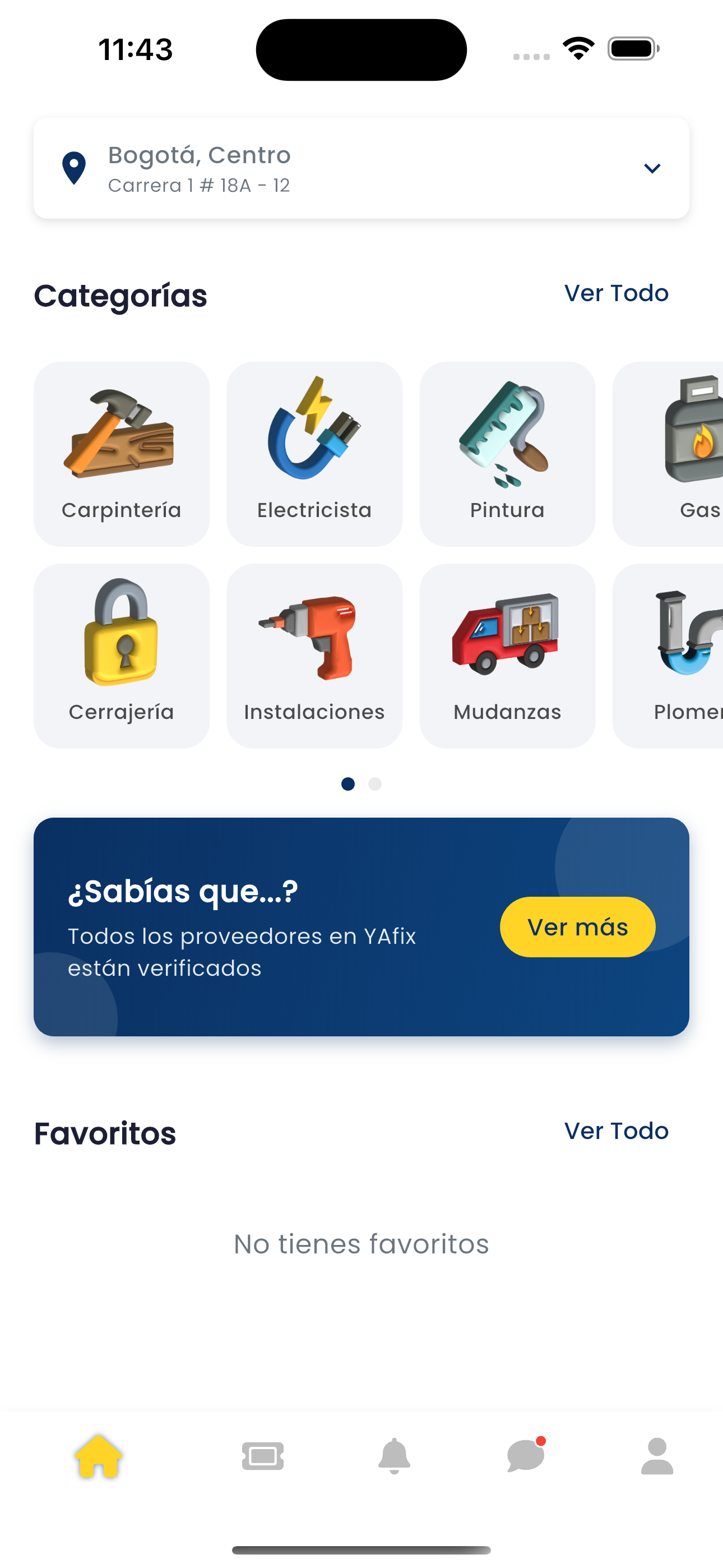Screen dimensions: 723x1568
Task: Select the Electricista category
Action: point(314,454)
